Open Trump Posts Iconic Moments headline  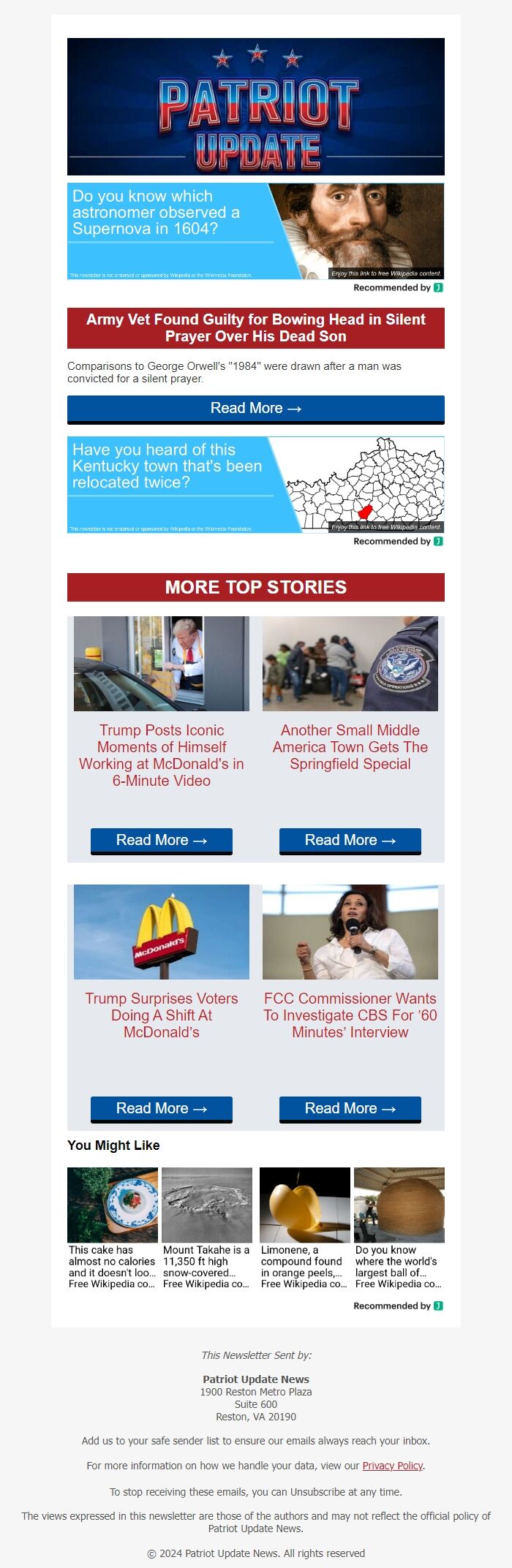click(162, 755)
